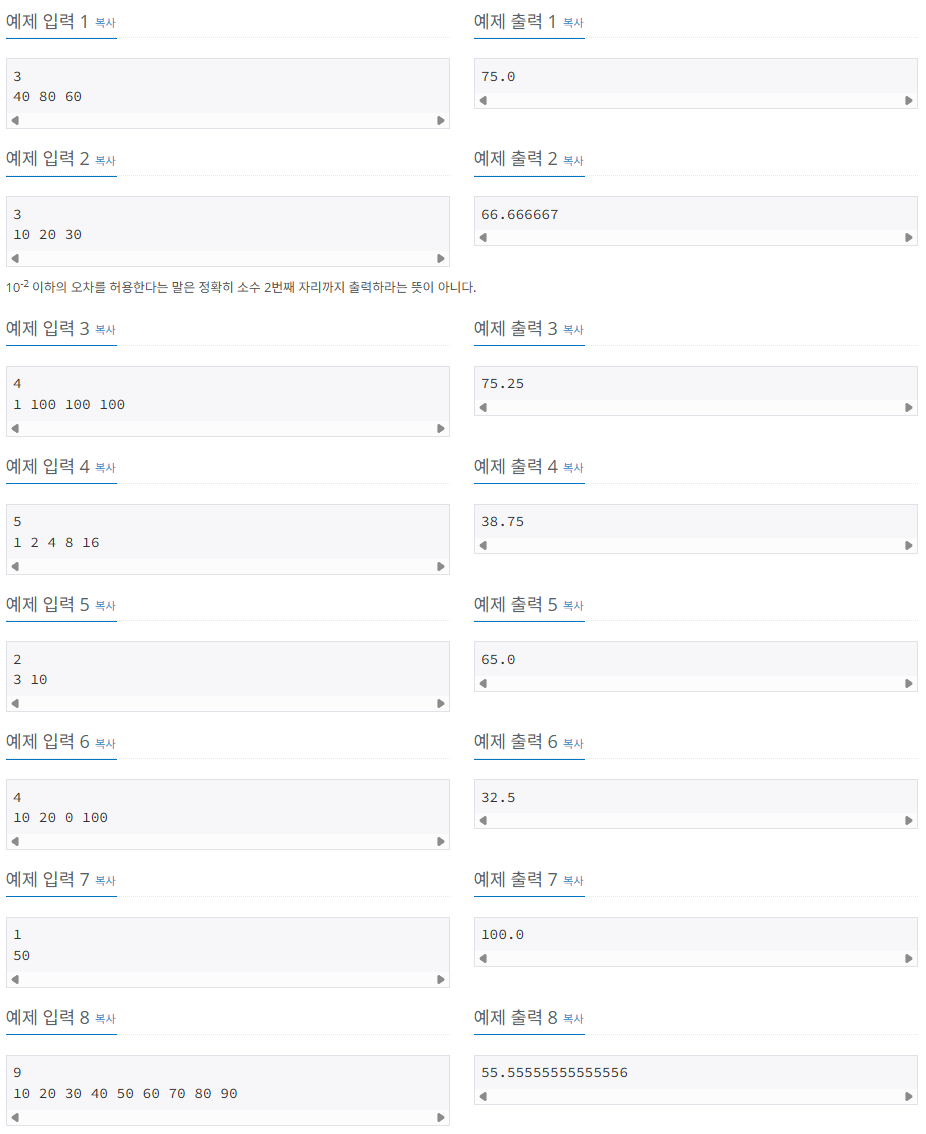Copy example input 2 via 복사
The image size is (926, 1134).
[105, 161]
